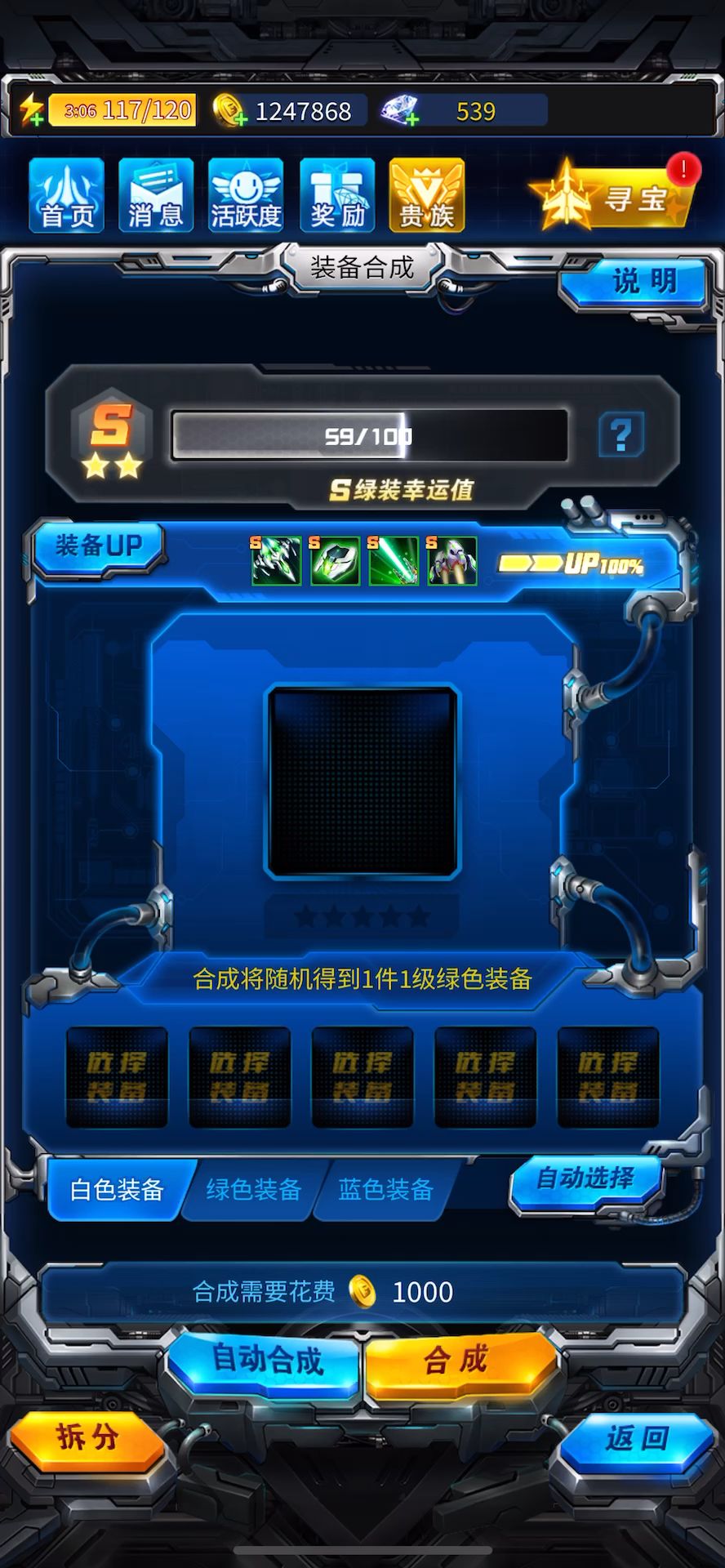Switch to 蓝色装备 tab
The height and width of the screenshot is (1568, 725).
point(385,1189)
